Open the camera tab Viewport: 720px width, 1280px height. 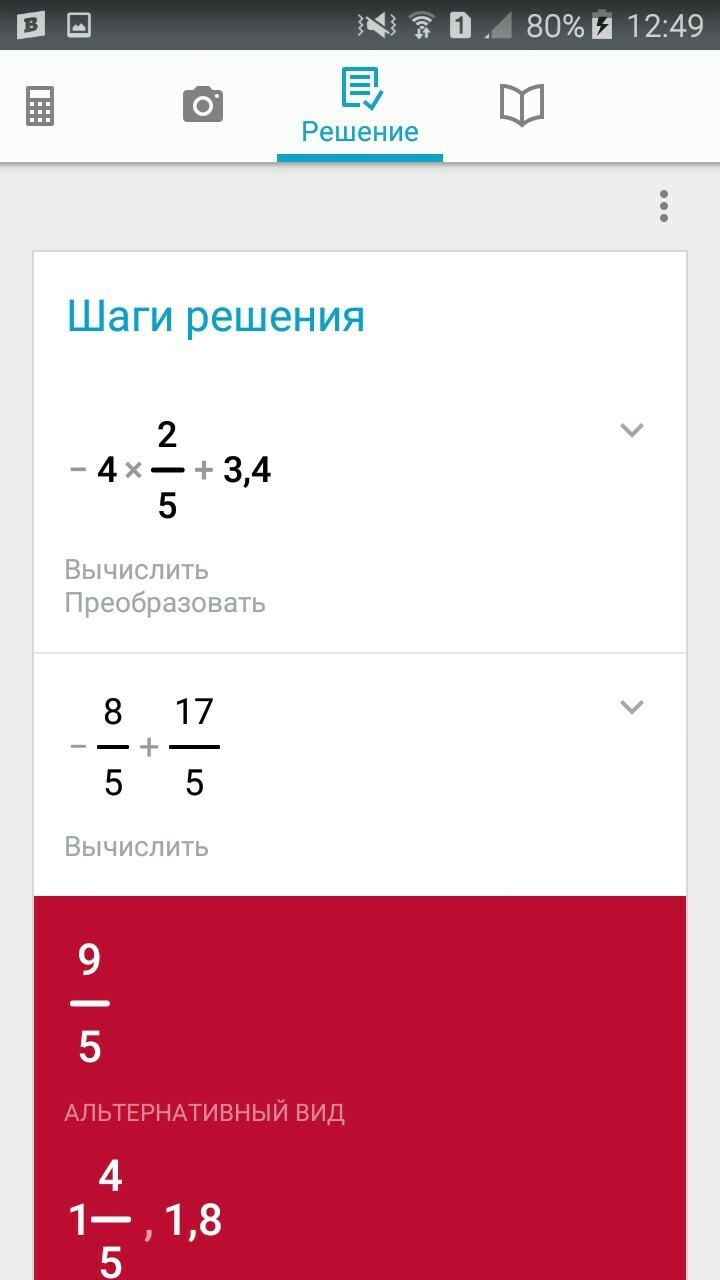click(x=203, y=105)
